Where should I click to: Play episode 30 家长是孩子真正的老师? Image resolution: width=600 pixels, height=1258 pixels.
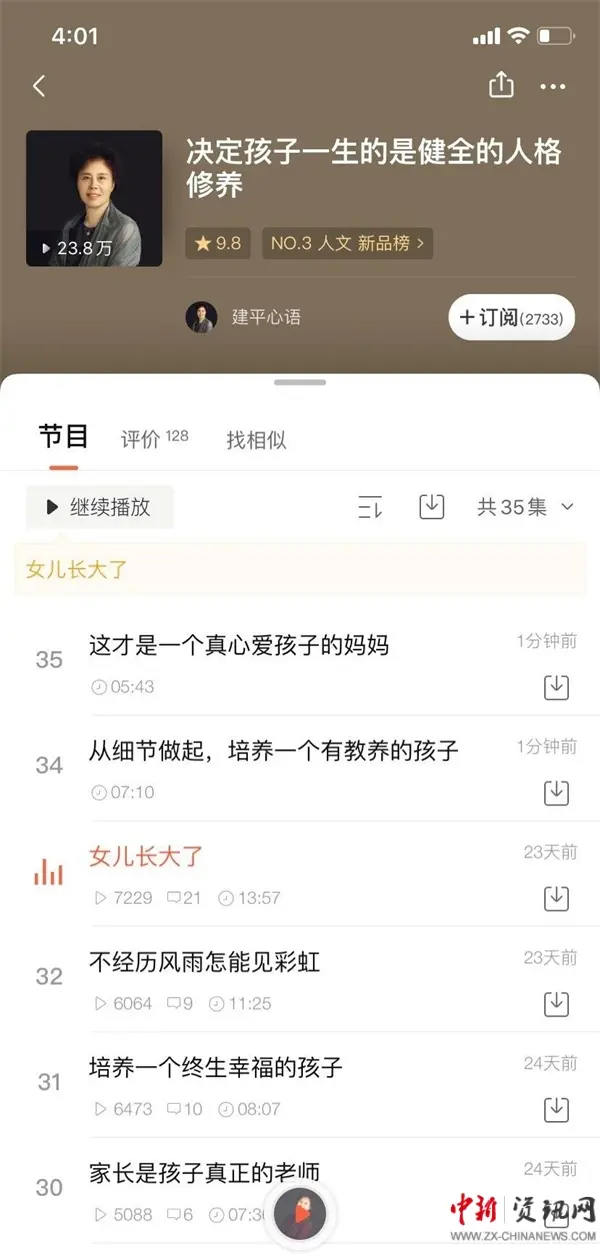tap(205, 1173)
